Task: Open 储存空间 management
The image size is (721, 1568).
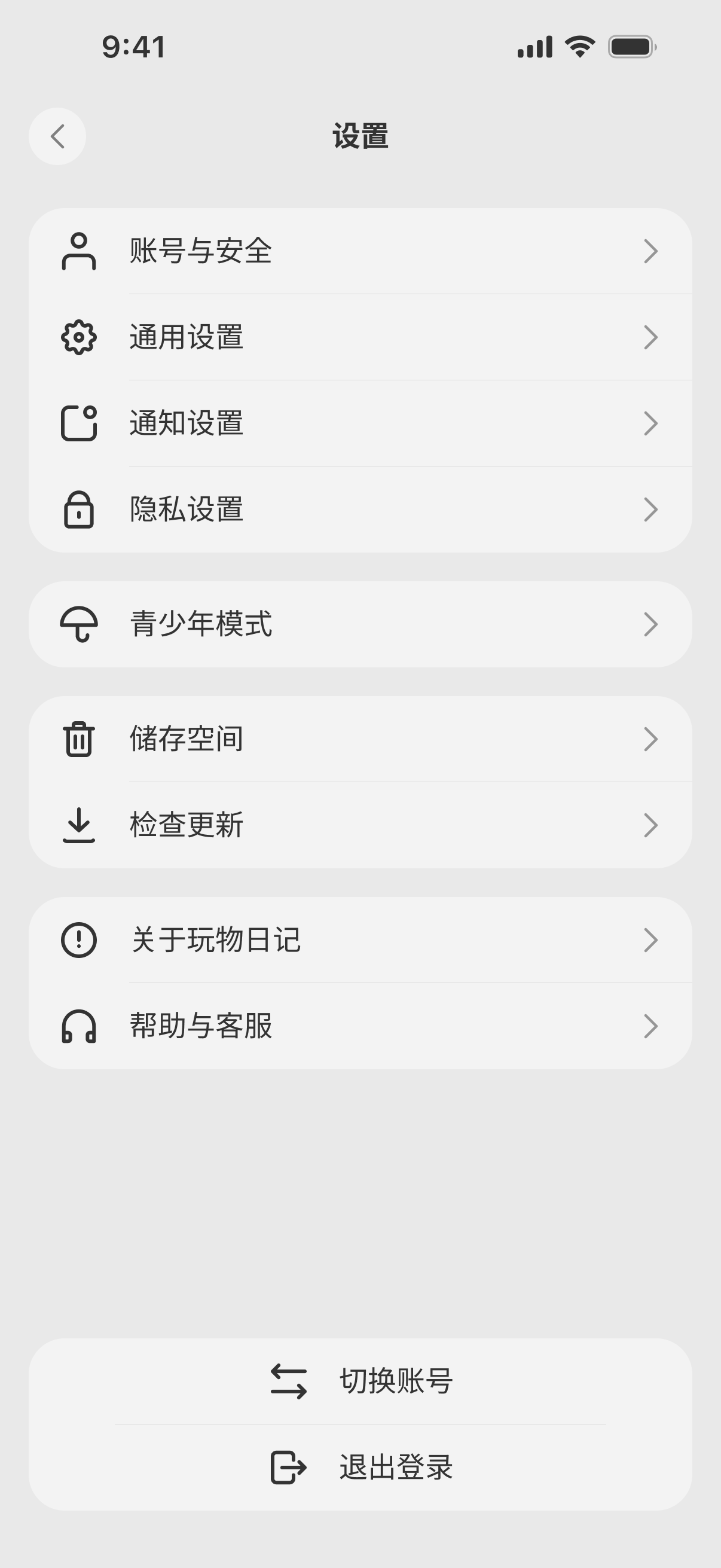Action: [x=359, y=739]
